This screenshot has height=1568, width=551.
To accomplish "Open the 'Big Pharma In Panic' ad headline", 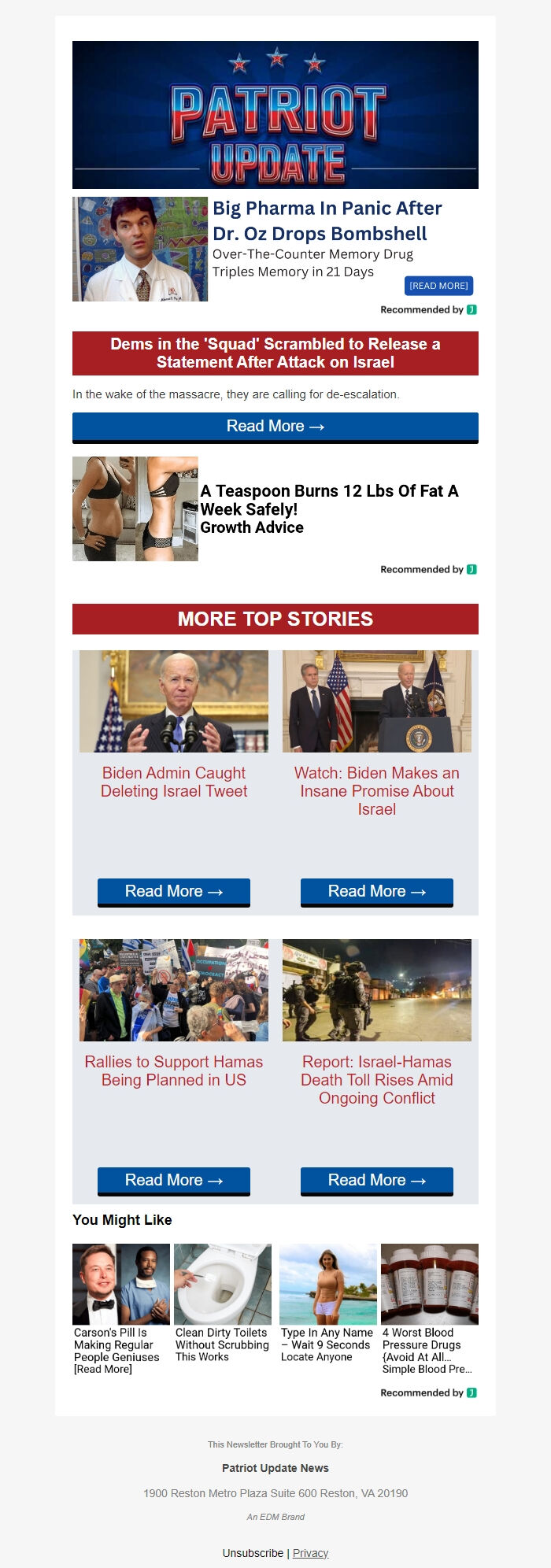I will pos(327,221).
